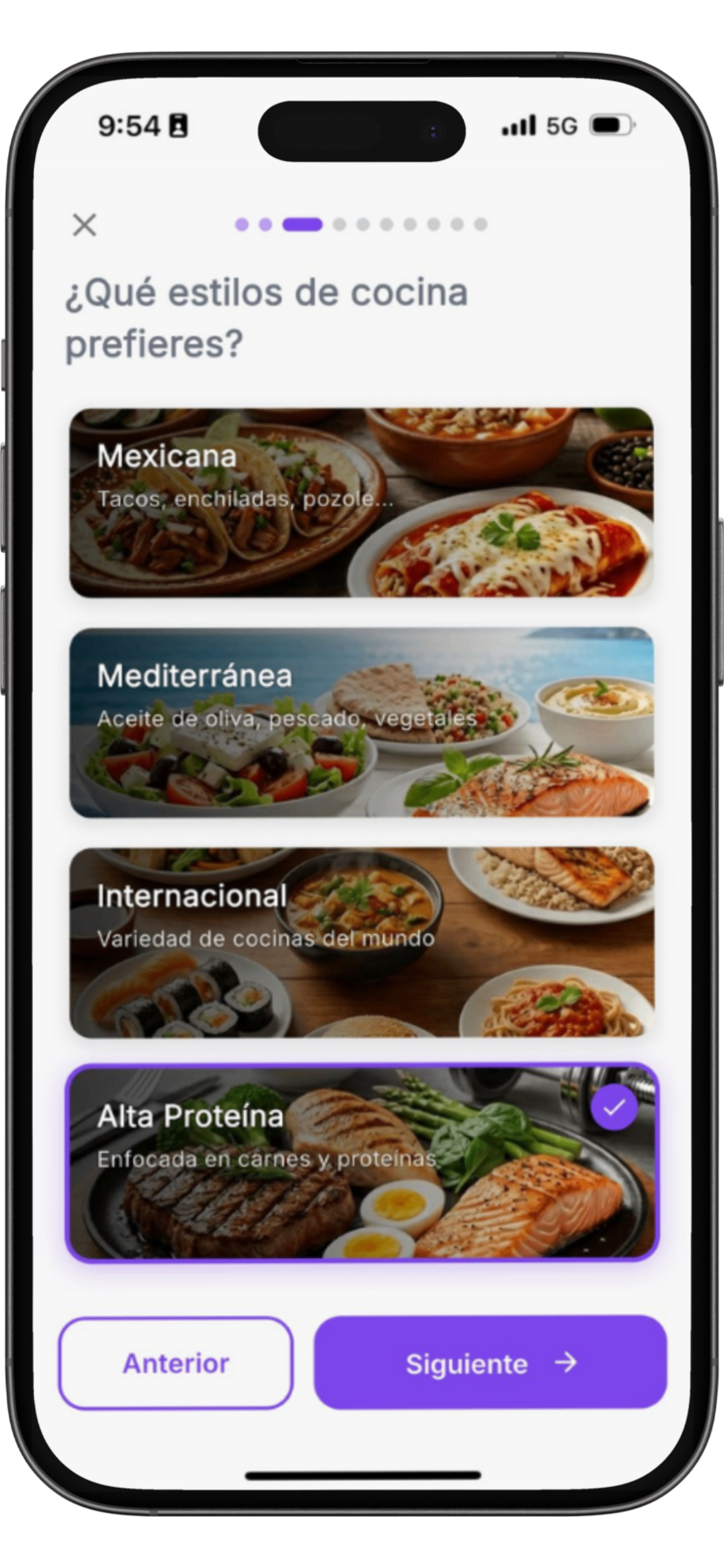The width and height of the screenshot is (724, 1568).
Task: Tap the battery indicator in the status bar
Action: coord(608,124)
